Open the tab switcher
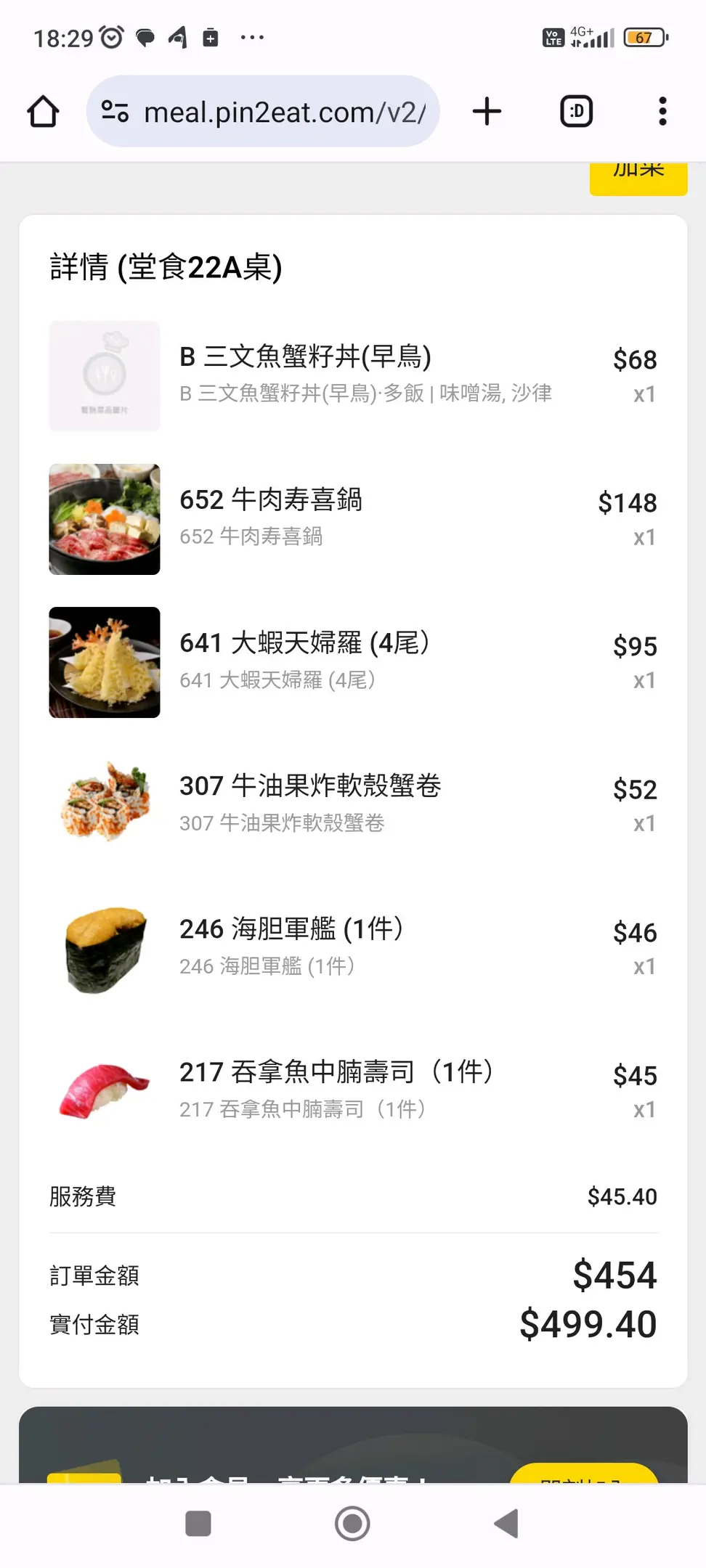706x1568 pixels. pyautogui.click(x=576, y=112)
